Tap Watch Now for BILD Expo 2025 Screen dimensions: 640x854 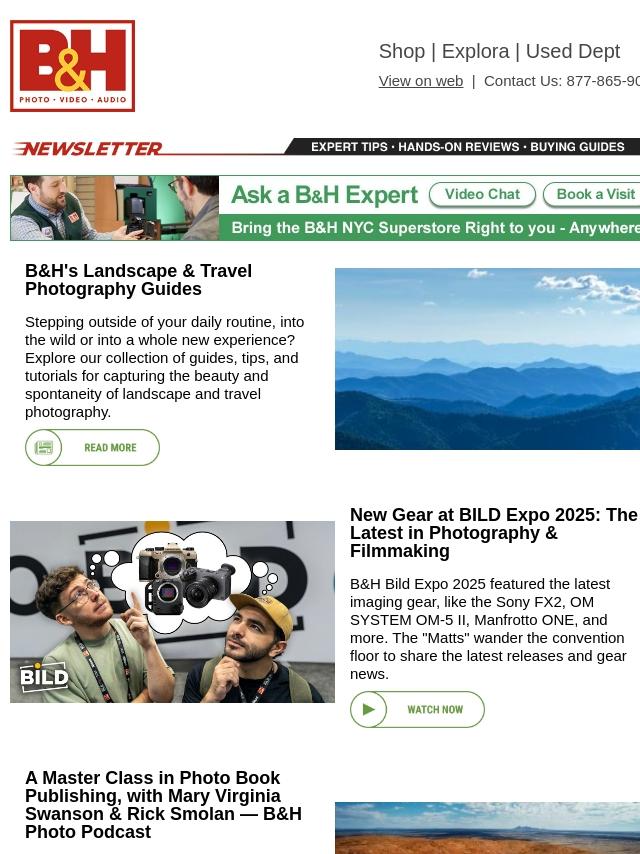(x=417, y=710)
